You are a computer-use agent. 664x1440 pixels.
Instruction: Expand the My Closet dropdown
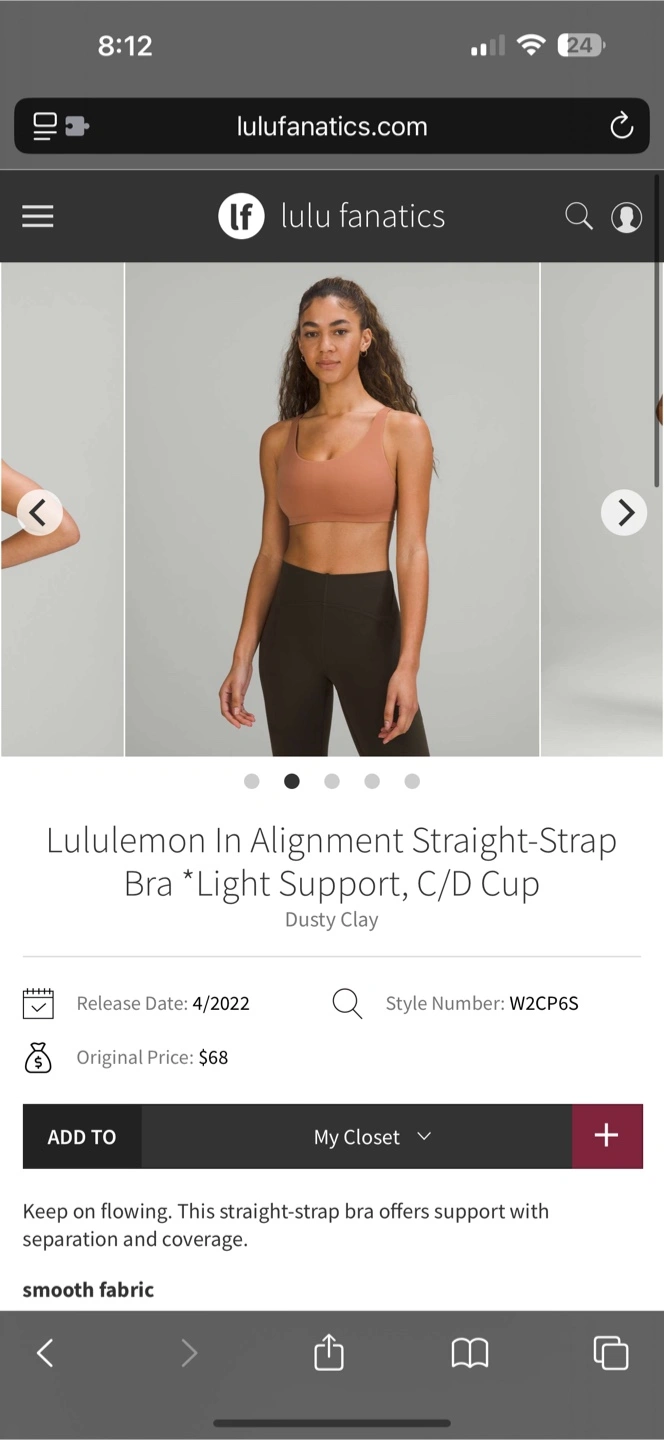371,1137
